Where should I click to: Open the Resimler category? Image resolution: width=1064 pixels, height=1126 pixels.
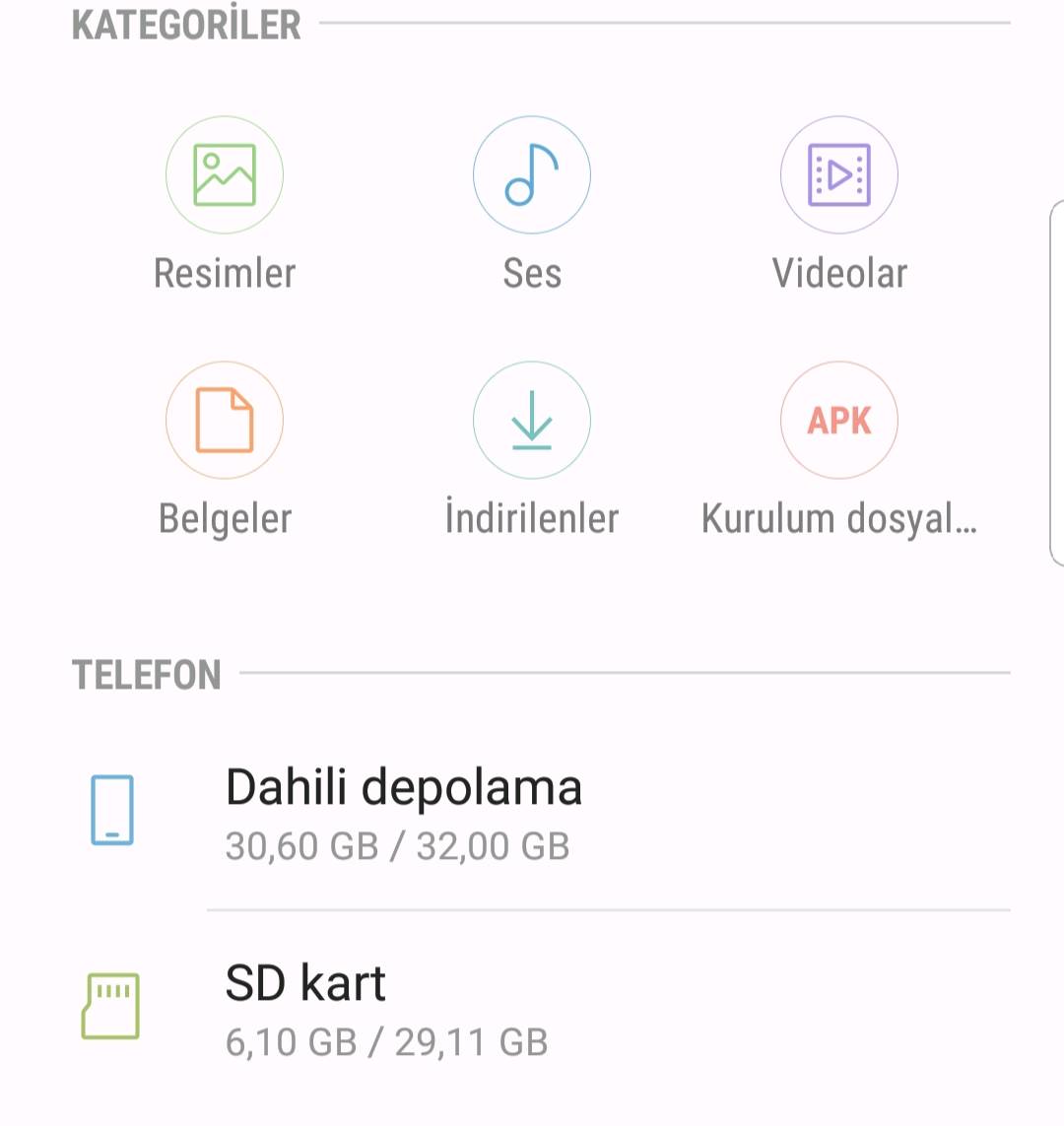(x=225, y=175)
